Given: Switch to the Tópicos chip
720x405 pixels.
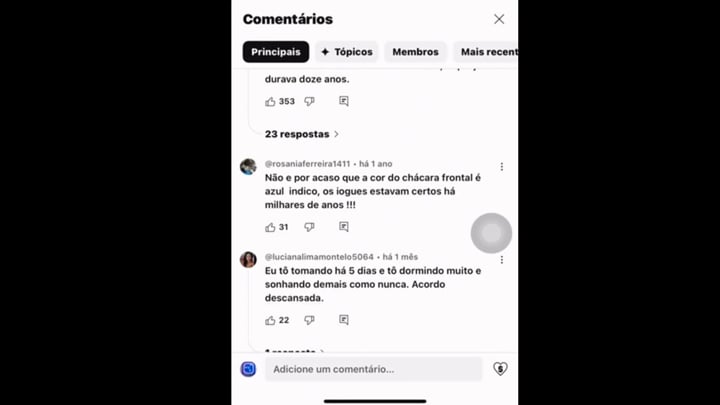Looking at the screenshot, I should [346, 52].
